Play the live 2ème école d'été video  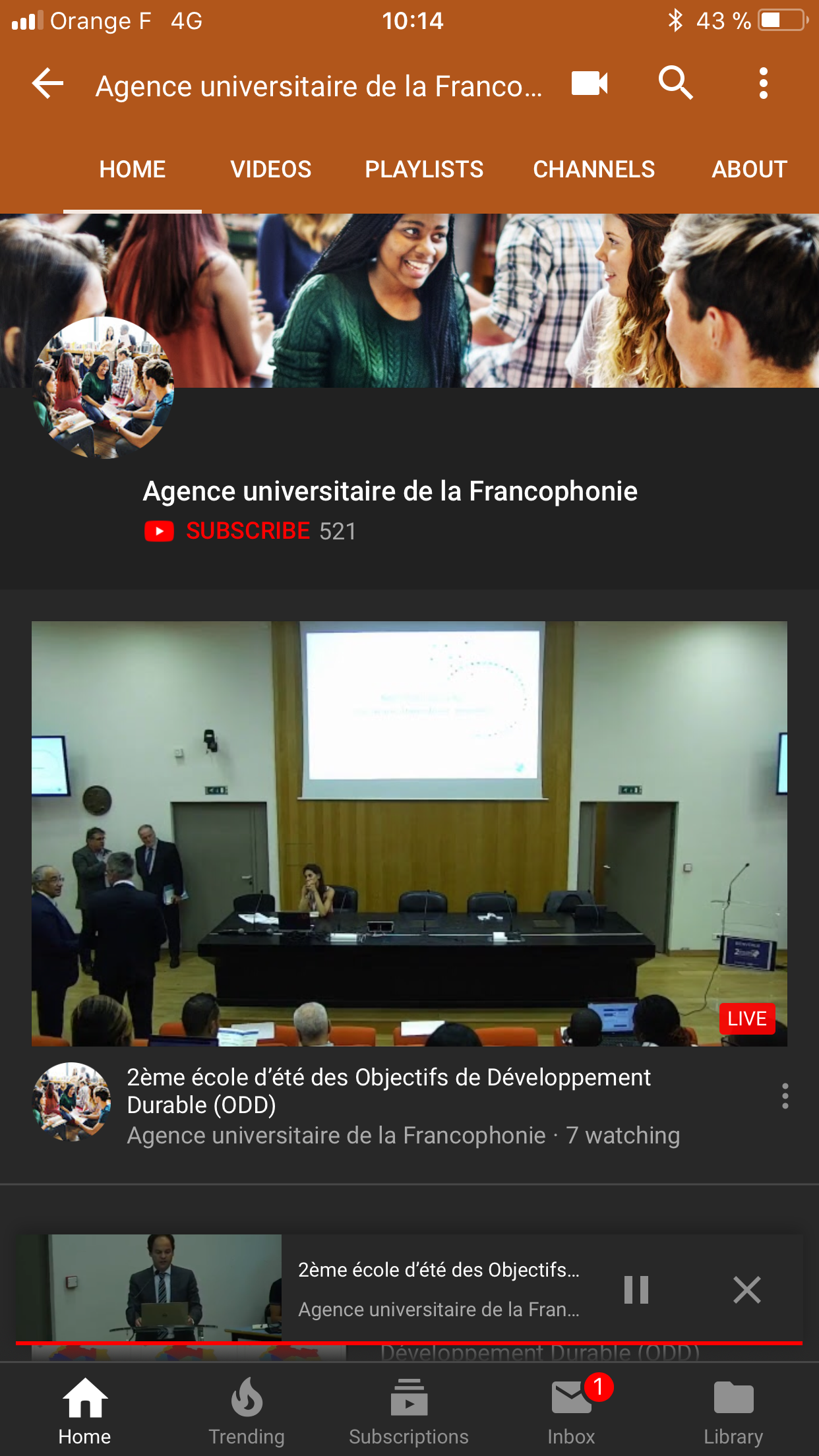point(409,834)
